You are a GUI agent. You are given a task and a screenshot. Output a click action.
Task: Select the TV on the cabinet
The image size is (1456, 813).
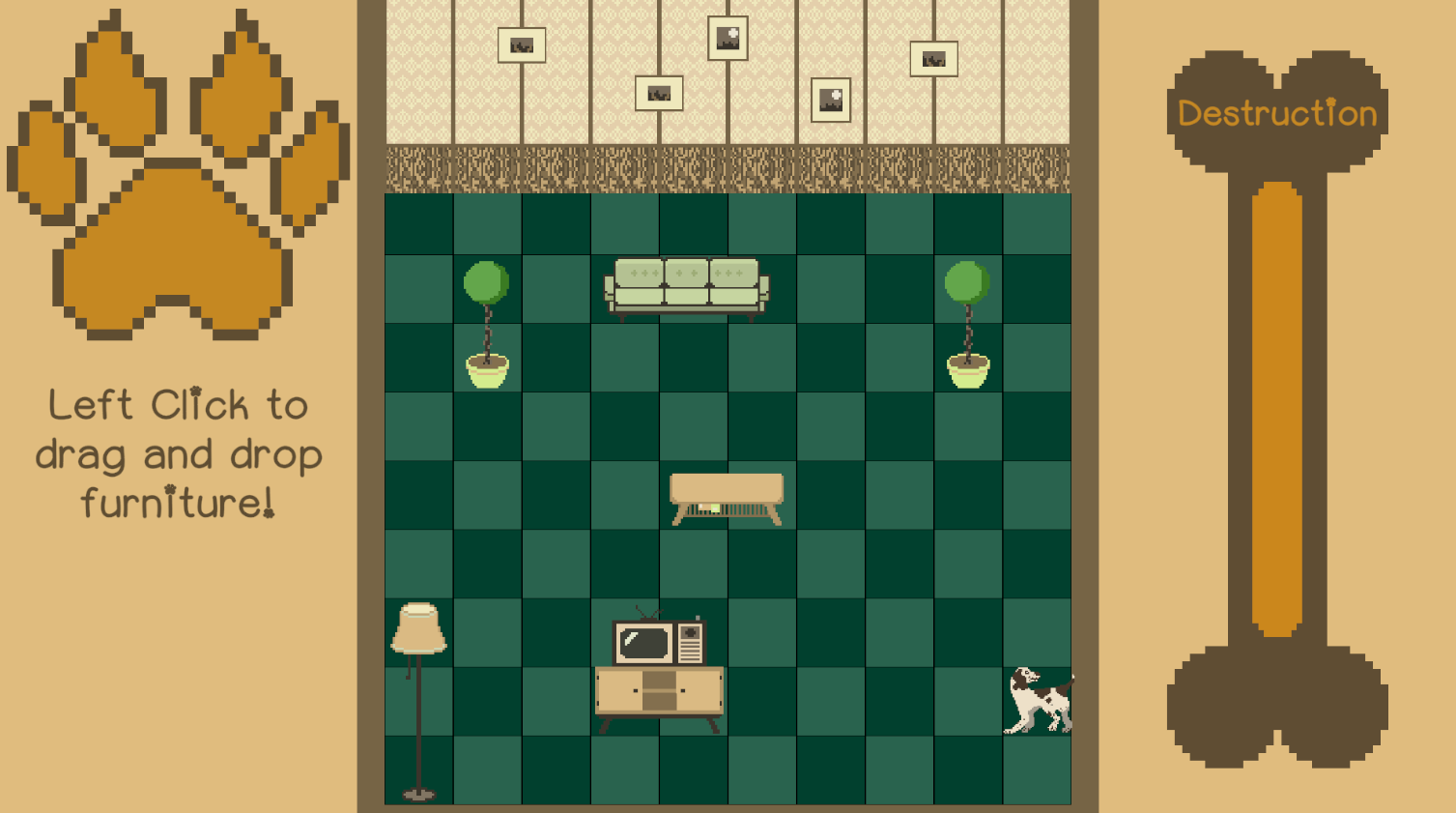[x=659, y=642]
